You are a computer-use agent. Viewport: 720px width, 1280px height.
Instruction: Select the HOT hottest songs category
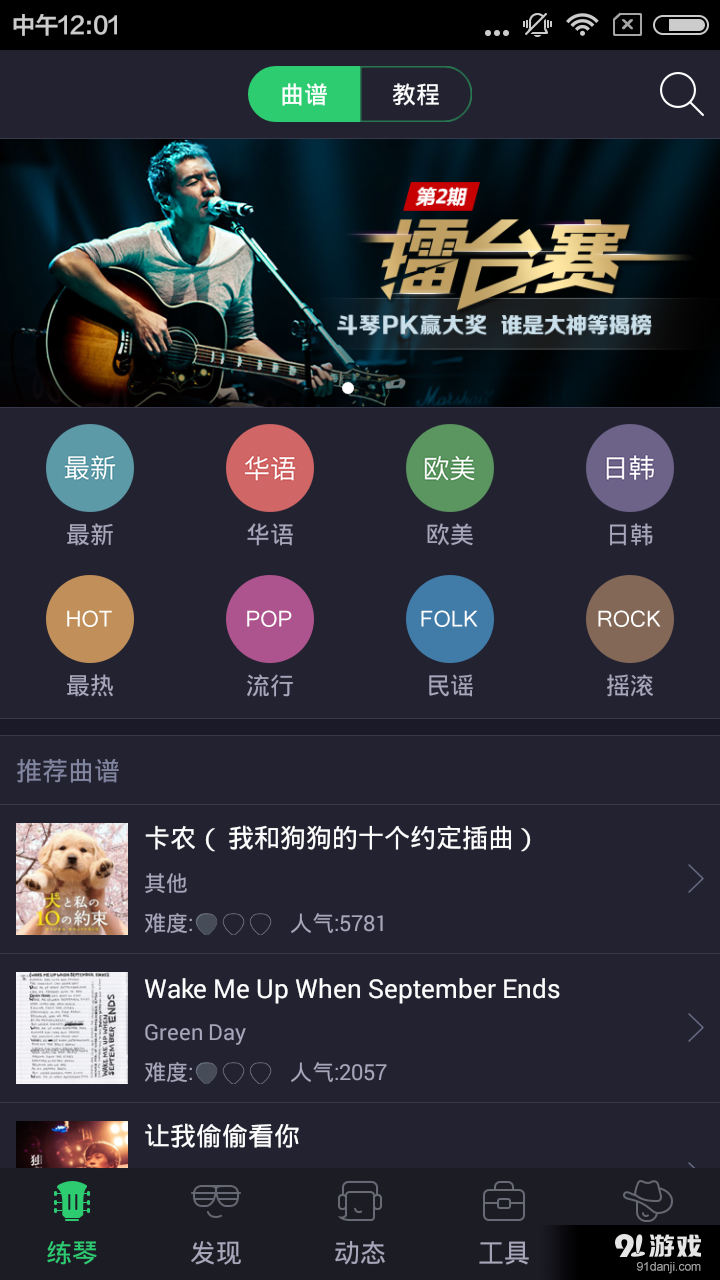point(89,618)
